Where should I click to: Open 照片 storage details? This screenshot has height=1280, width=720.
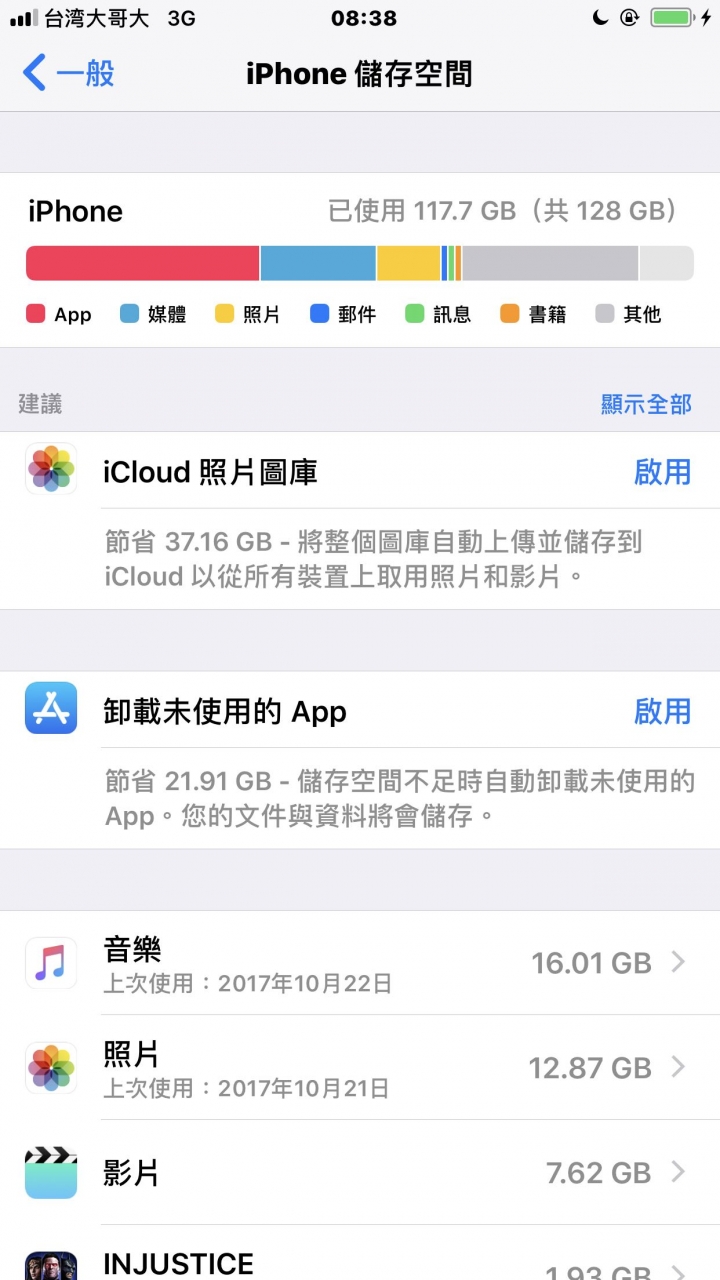click(360, 1068)
